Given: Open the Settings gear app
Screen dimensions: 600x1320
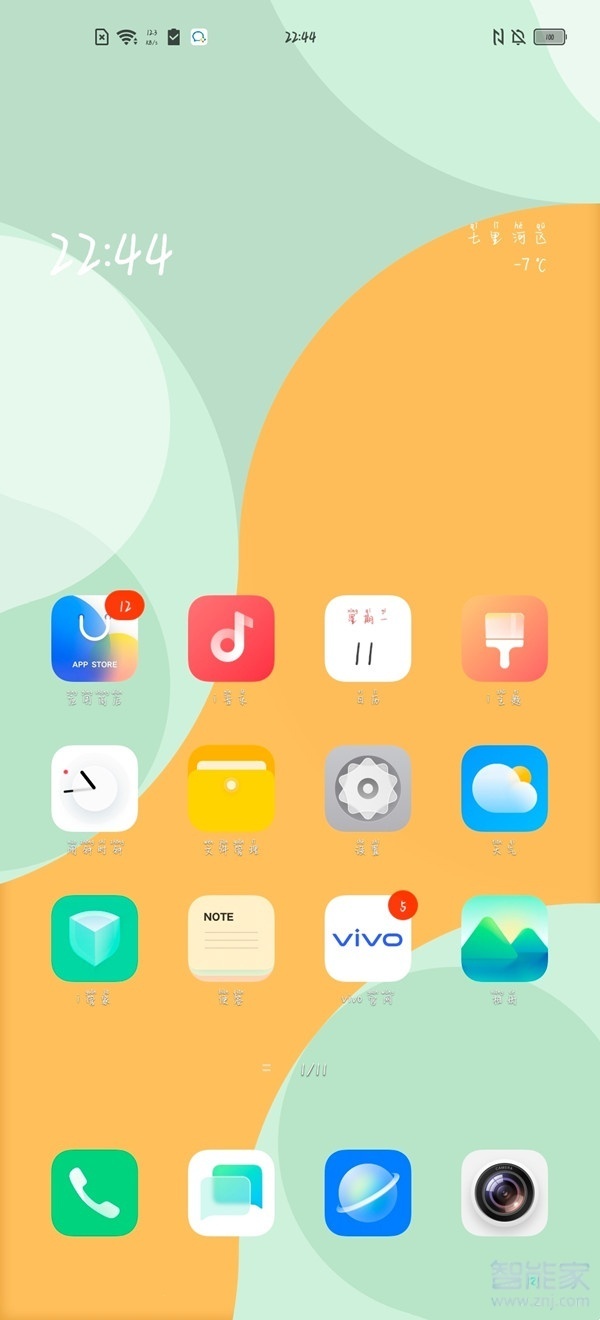Looking at the screenshot, I should (x=368, y=788).
